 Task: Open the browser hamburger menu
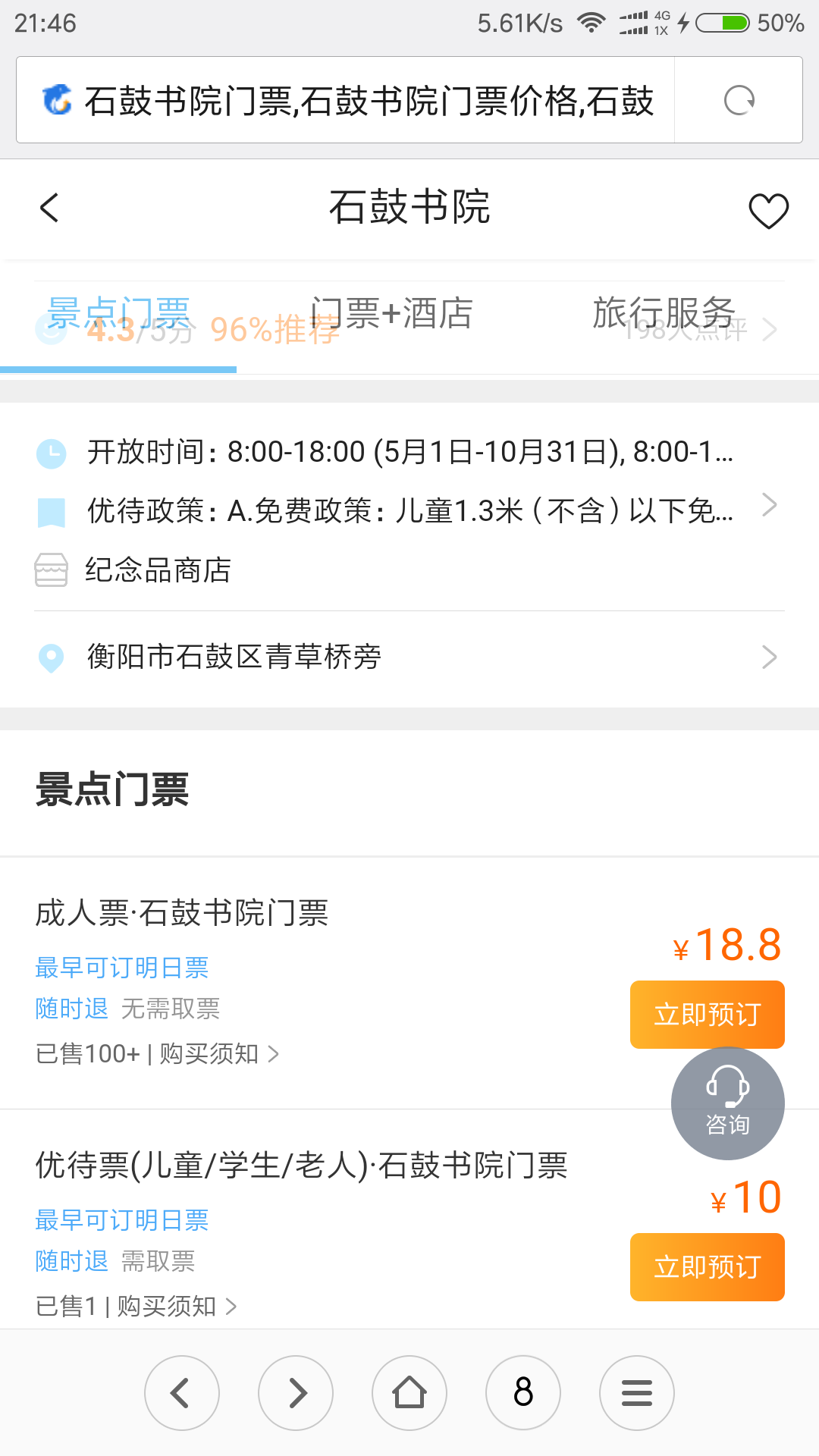637,1393
